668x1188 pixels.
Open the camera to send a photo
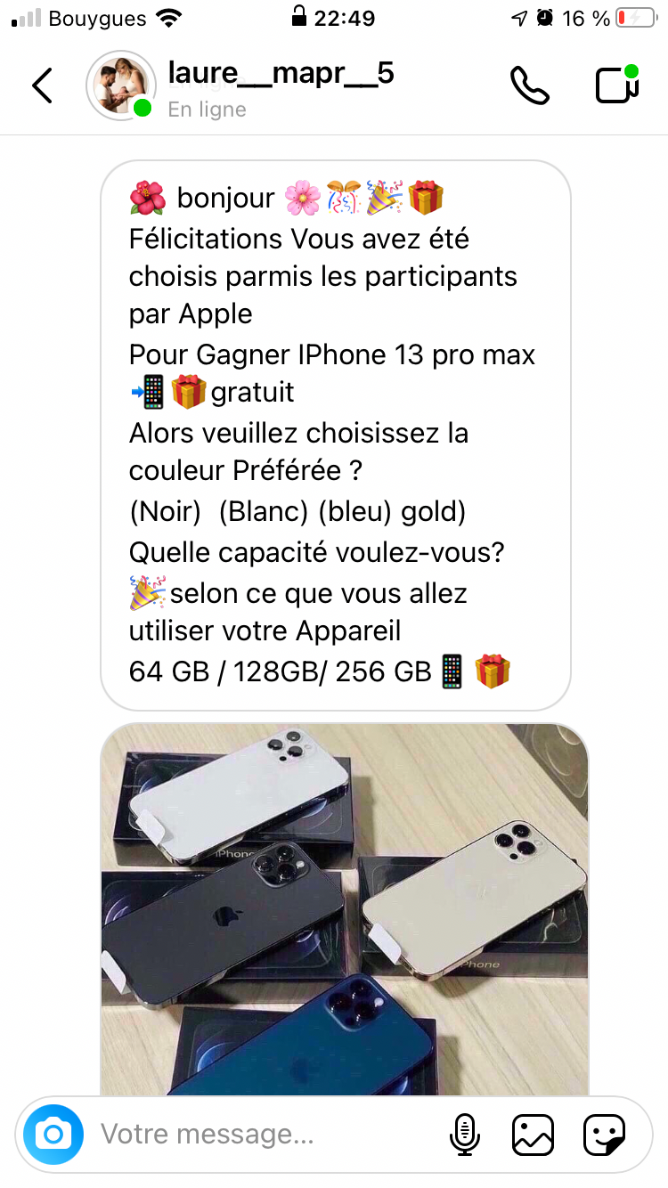click(53, 1134)
